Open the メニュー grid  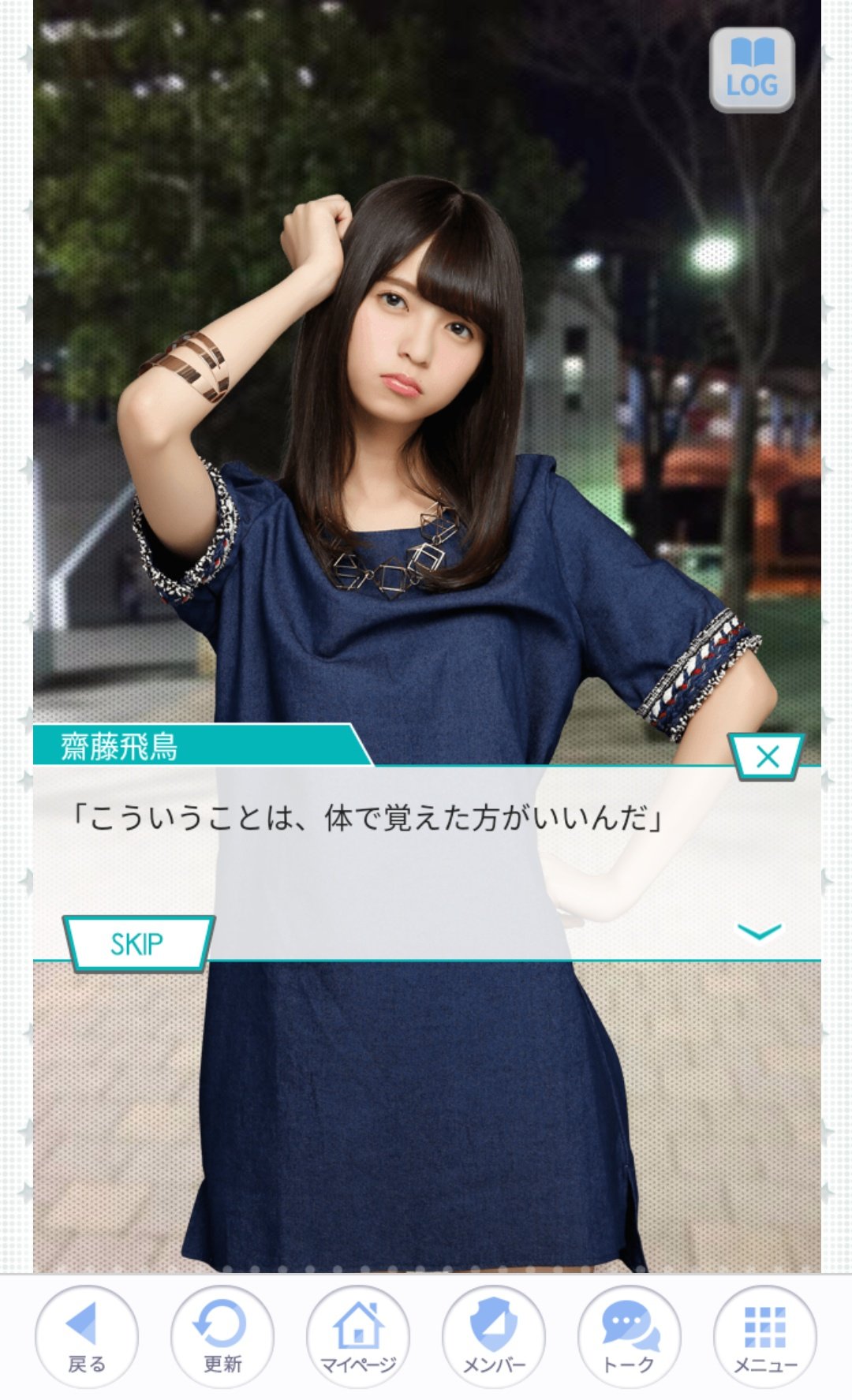point(764,1336)
